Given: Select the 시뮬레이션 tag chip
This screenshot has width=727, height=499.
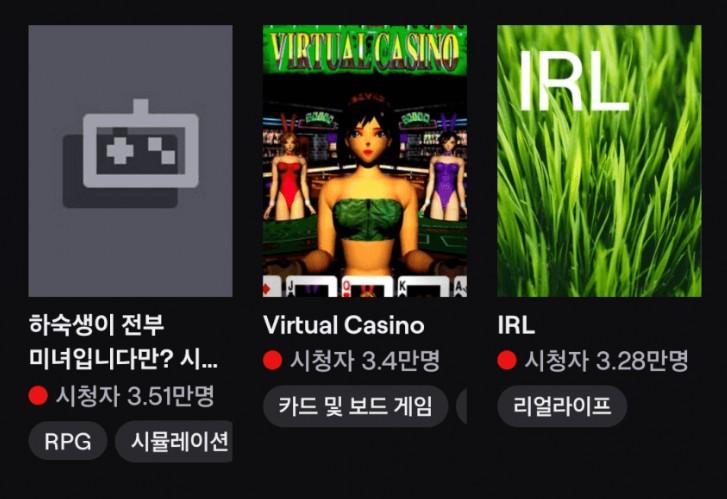Looking at the screenshot, I should point(176,441).
